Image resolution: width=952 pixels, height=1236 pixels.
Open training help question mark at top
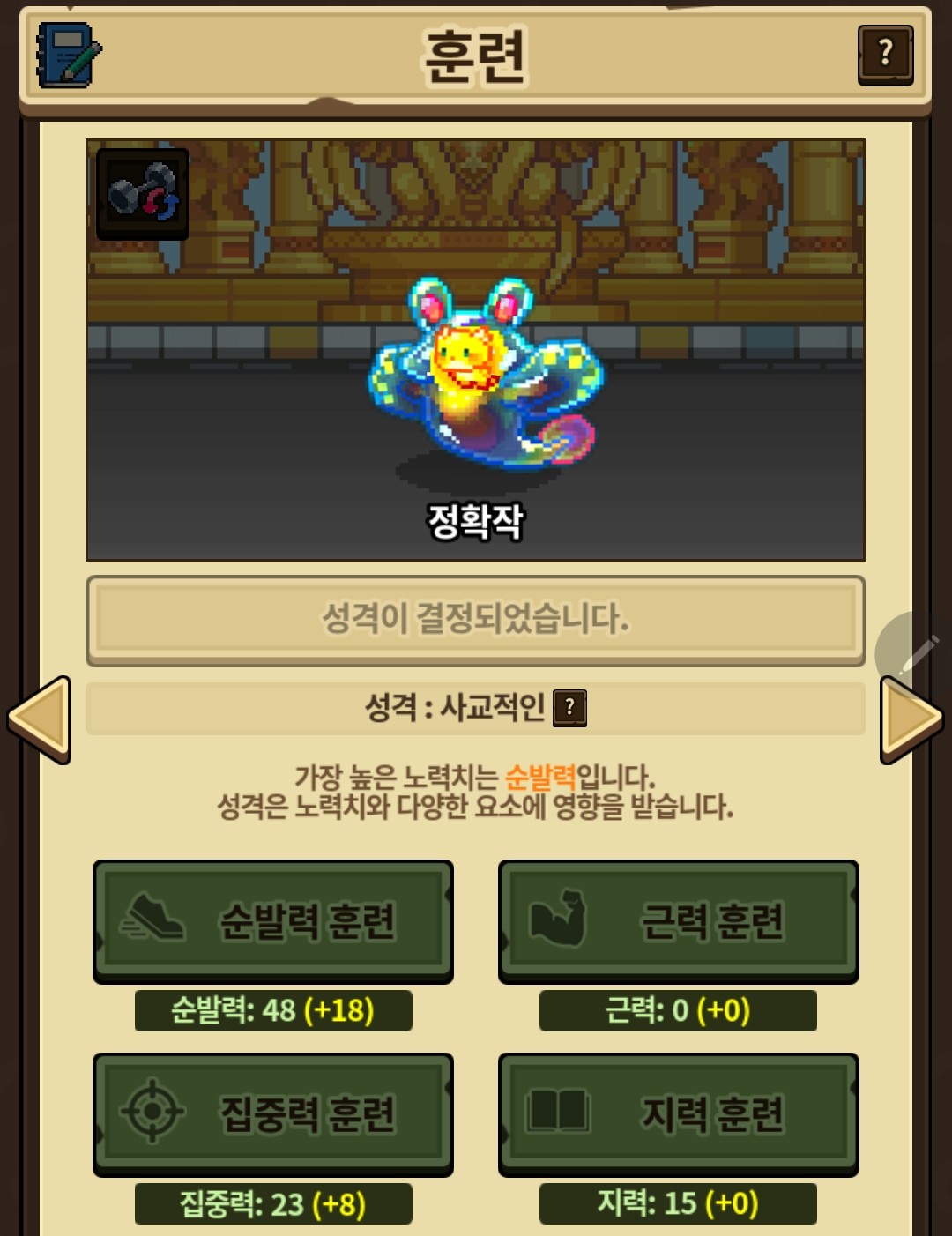coord(885,55)
